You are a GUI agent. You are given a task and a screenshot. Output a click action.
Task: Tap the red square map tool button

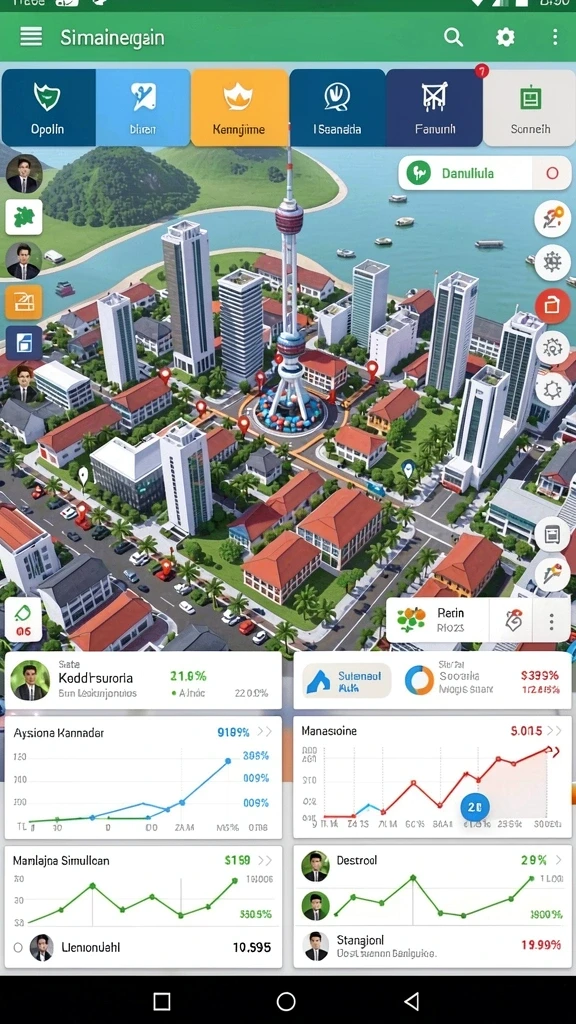point(552,305)
